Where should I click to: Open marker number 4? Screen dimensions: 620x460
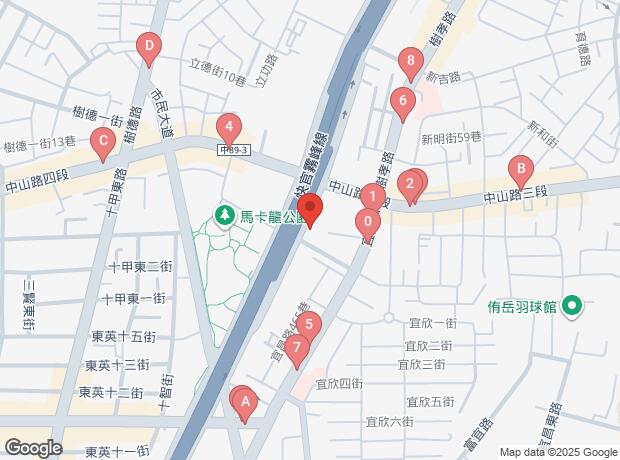point(230,127)
